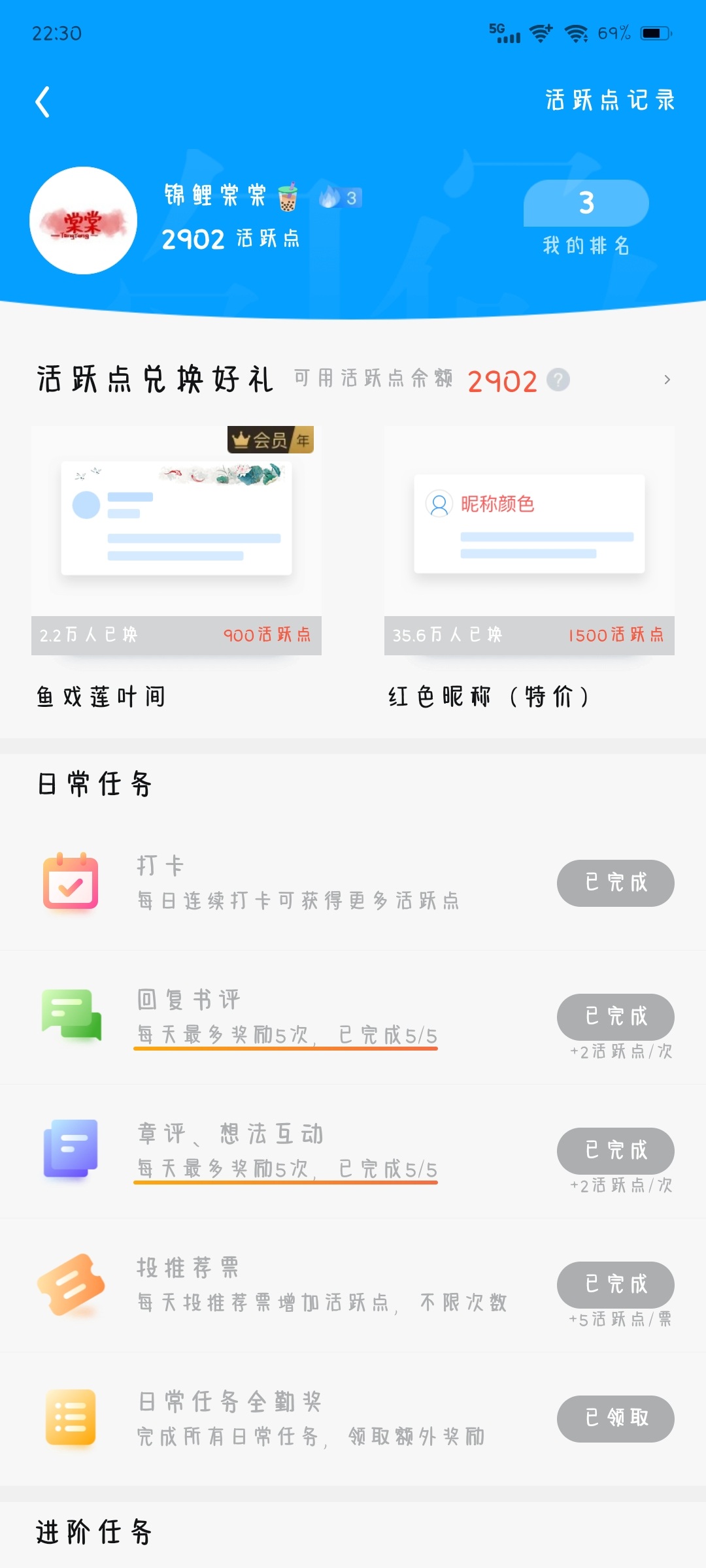Tap the help icon beside balance 2902
The height and width of the screenshot is (1568, 706).
pyautogui.click(x=558, y=380)
